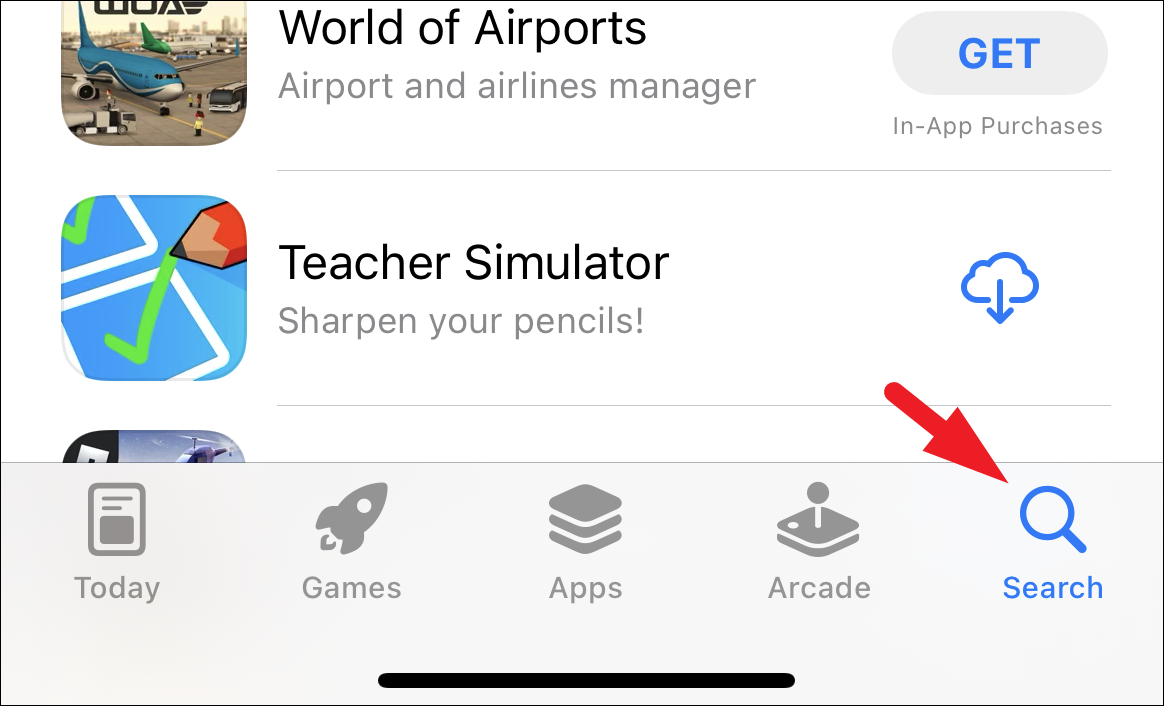This screenshot has width=1164, height=706.
Task: Switch to the Today tab
Action: [x=117, y=542]
